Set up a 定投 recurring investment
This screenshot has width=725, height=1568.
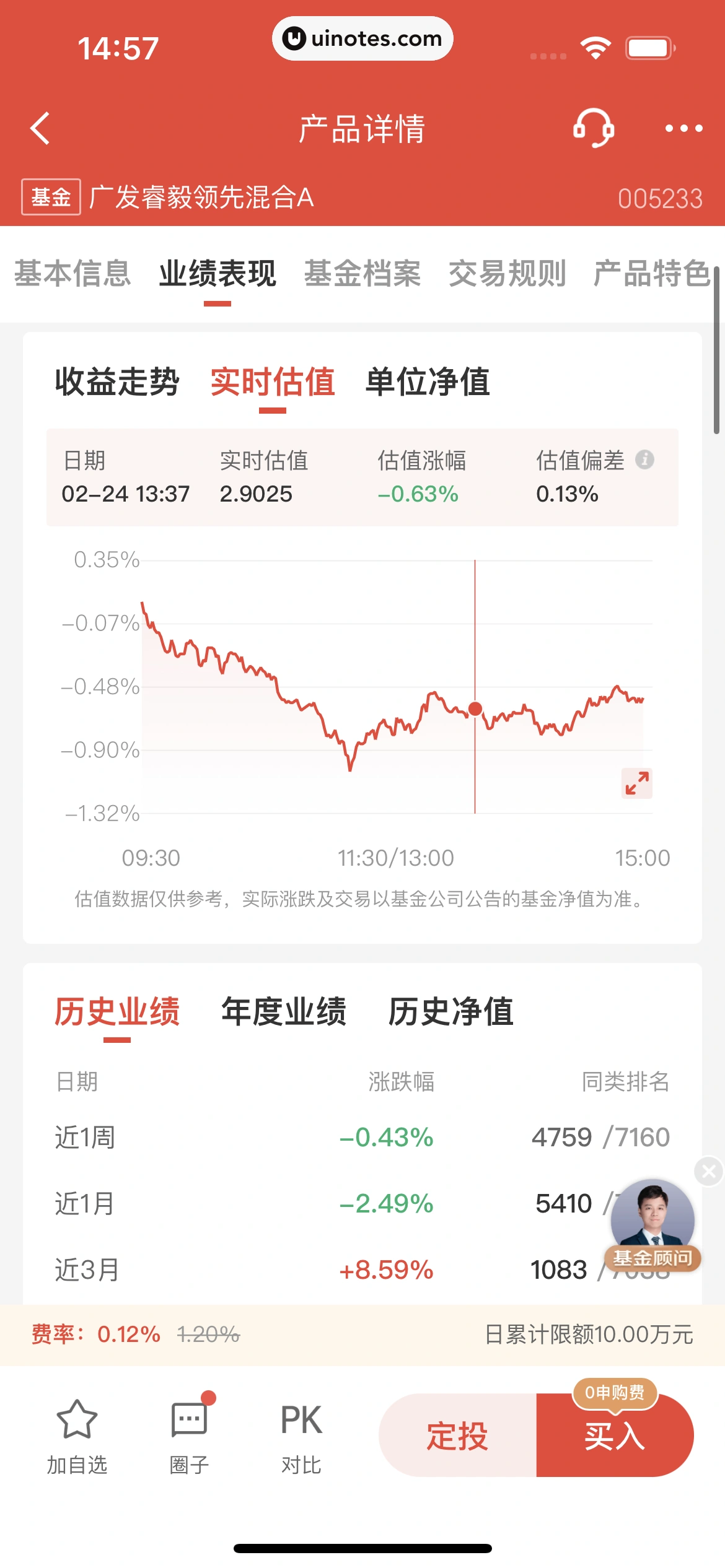[x=457, y=1435]
